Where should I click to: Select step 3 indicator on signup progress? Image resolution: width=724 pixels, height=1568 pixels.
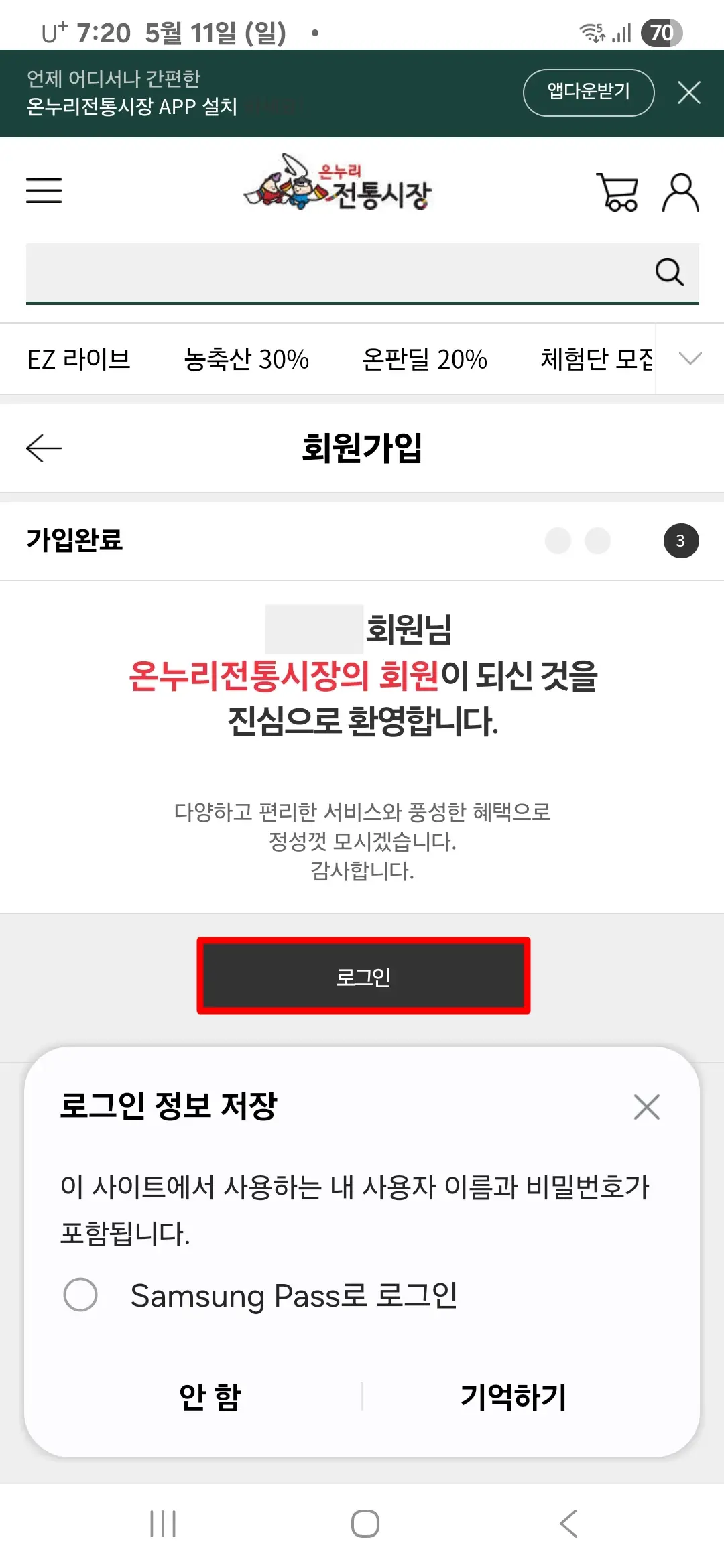tap(681, 541)
